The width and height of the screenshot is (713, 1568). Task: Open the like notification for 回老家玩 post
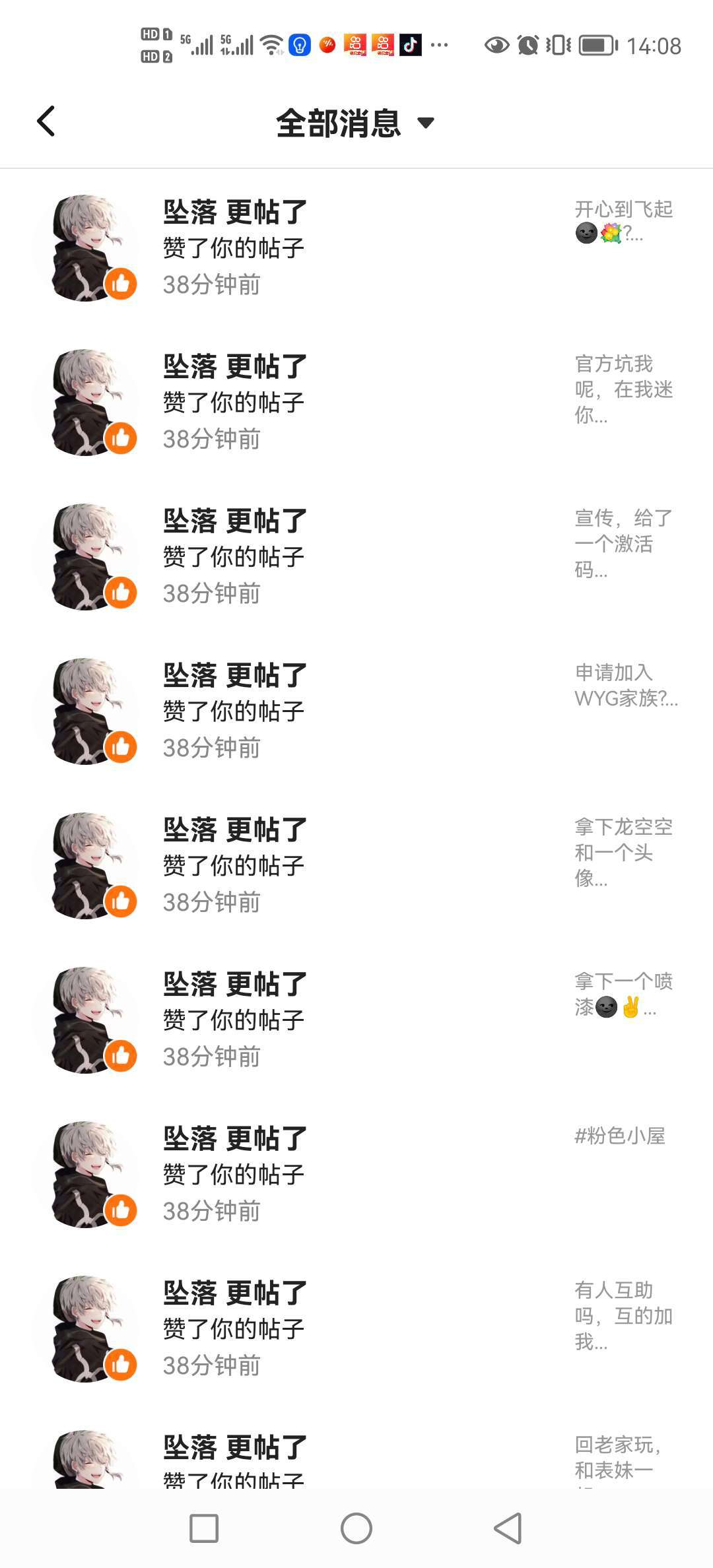click(x=356, y=1448)
